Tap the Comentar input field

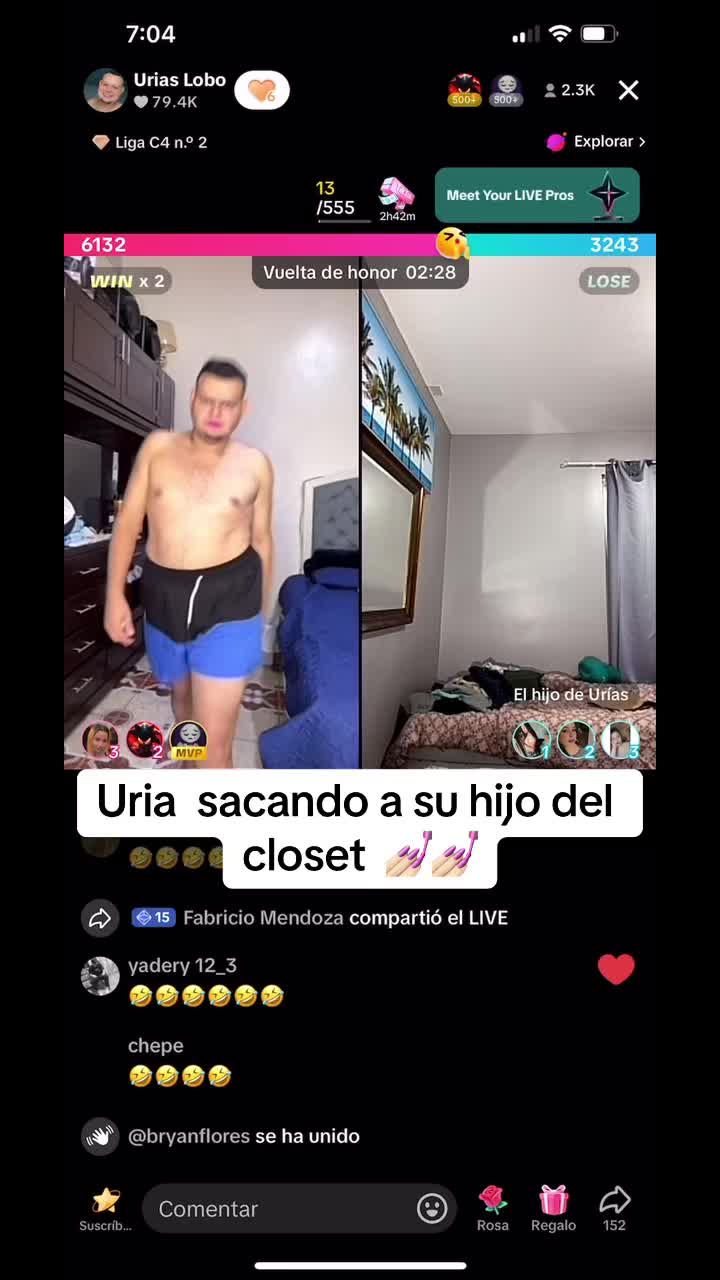coord(280,1209)
